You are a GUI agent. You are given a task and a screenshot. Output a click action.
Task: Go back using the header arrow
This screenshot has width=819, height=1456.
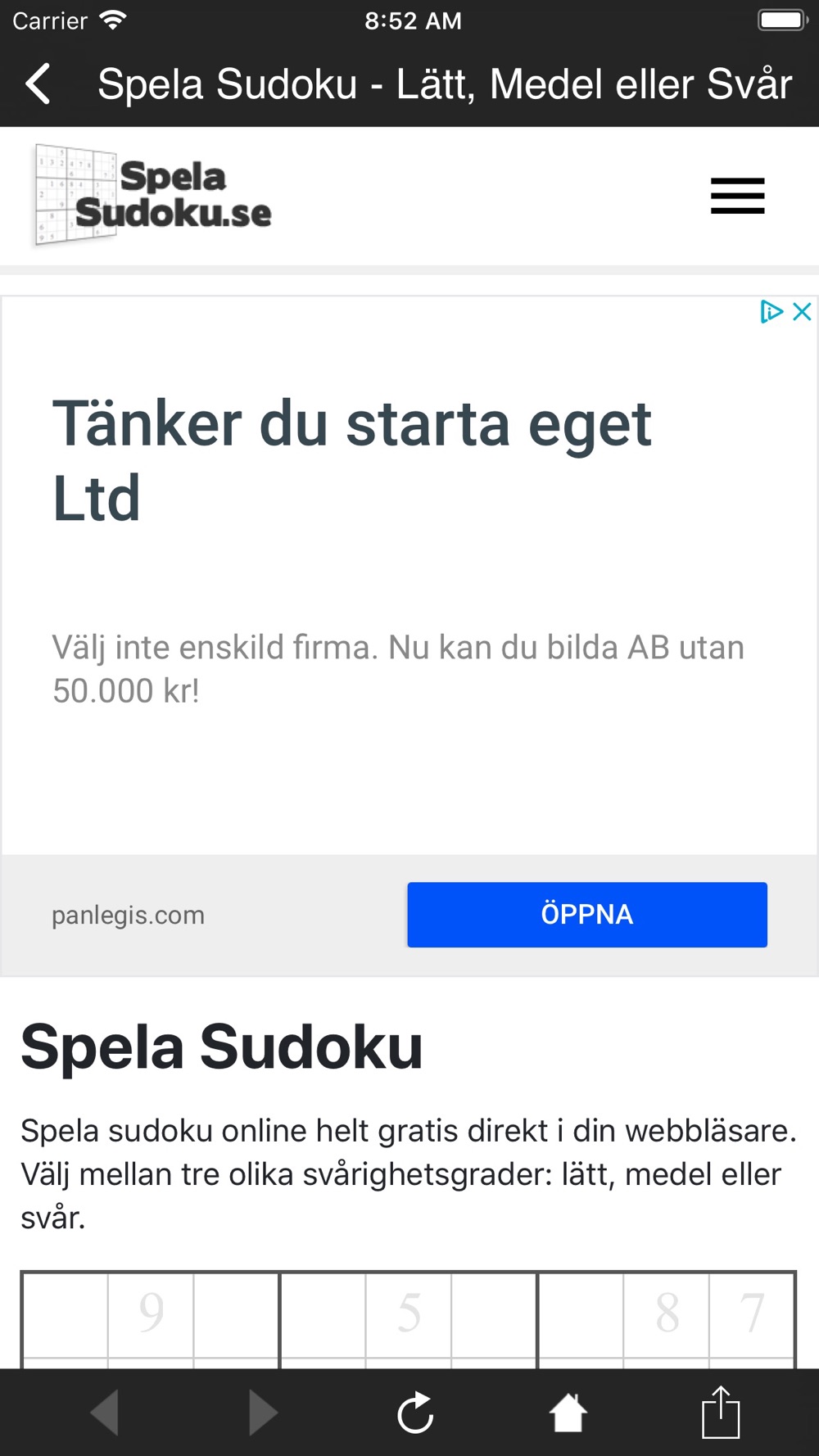tap(38, 84)
